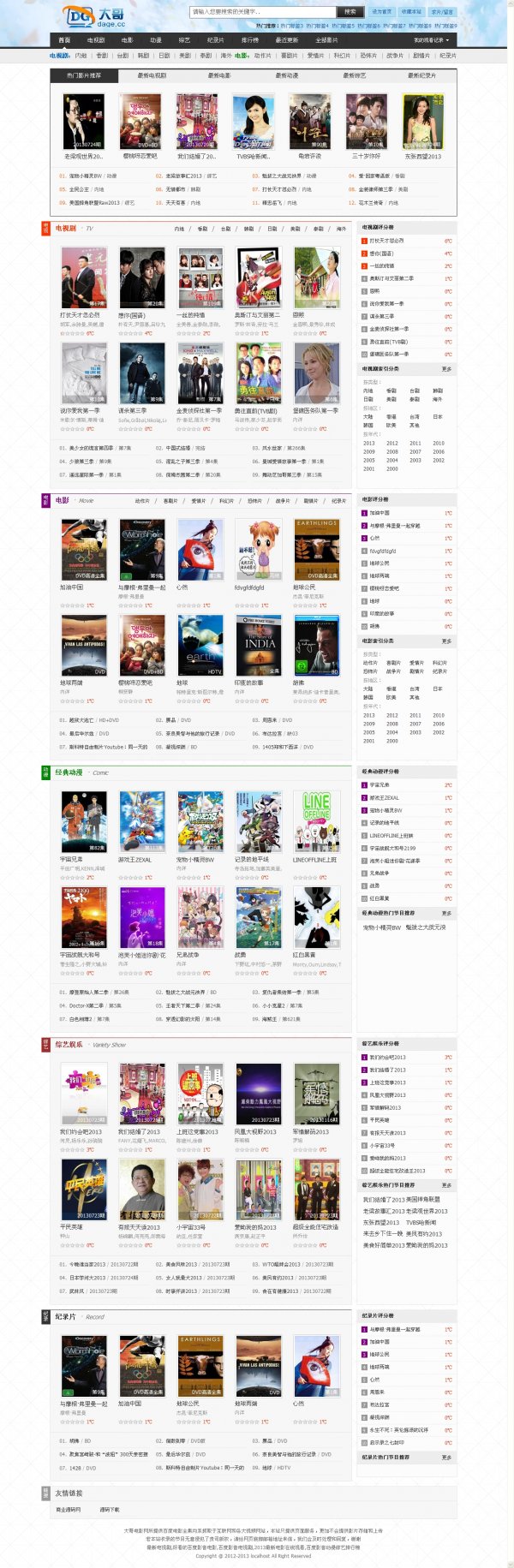Screen dimensions: 514x1568
Task: Open 电视剧 in main navigation
Action: [x=96, y=40]
